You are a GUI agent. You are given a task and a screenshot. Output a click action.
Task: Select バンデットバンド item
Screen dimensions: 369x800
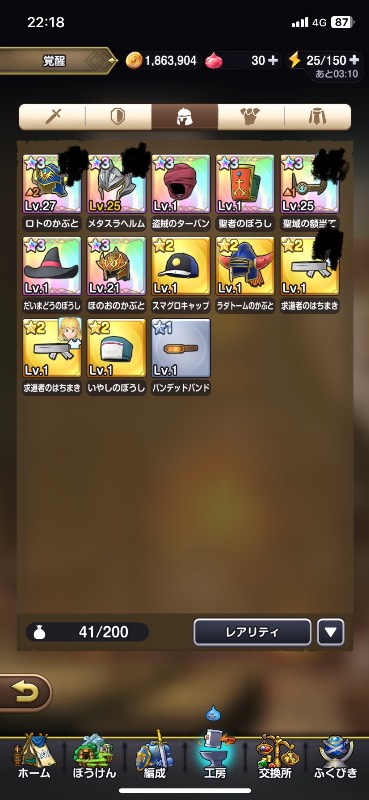(181, 348)
